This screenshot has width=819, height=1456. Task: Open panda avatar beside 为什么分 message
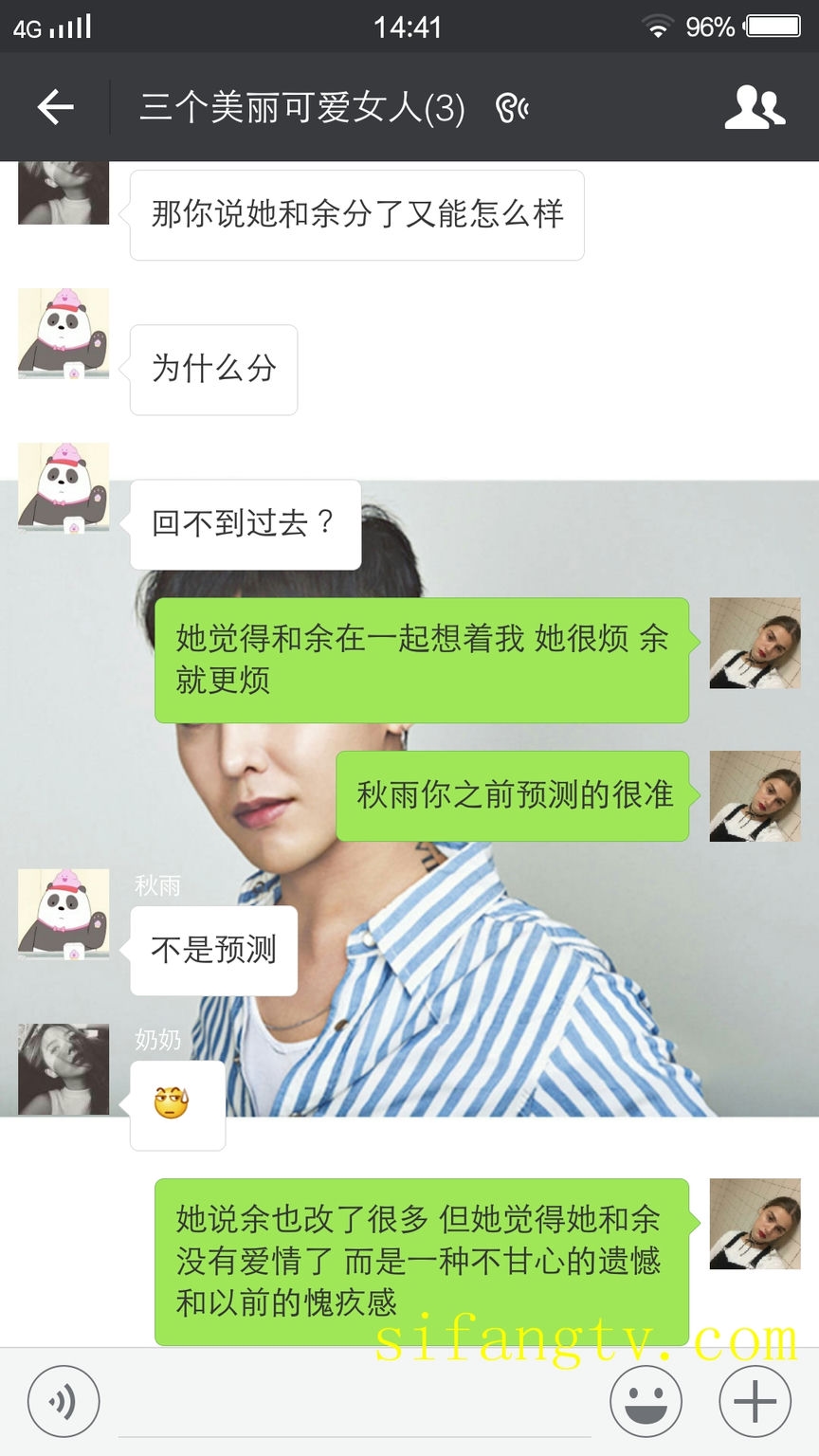tap(64, 334)
